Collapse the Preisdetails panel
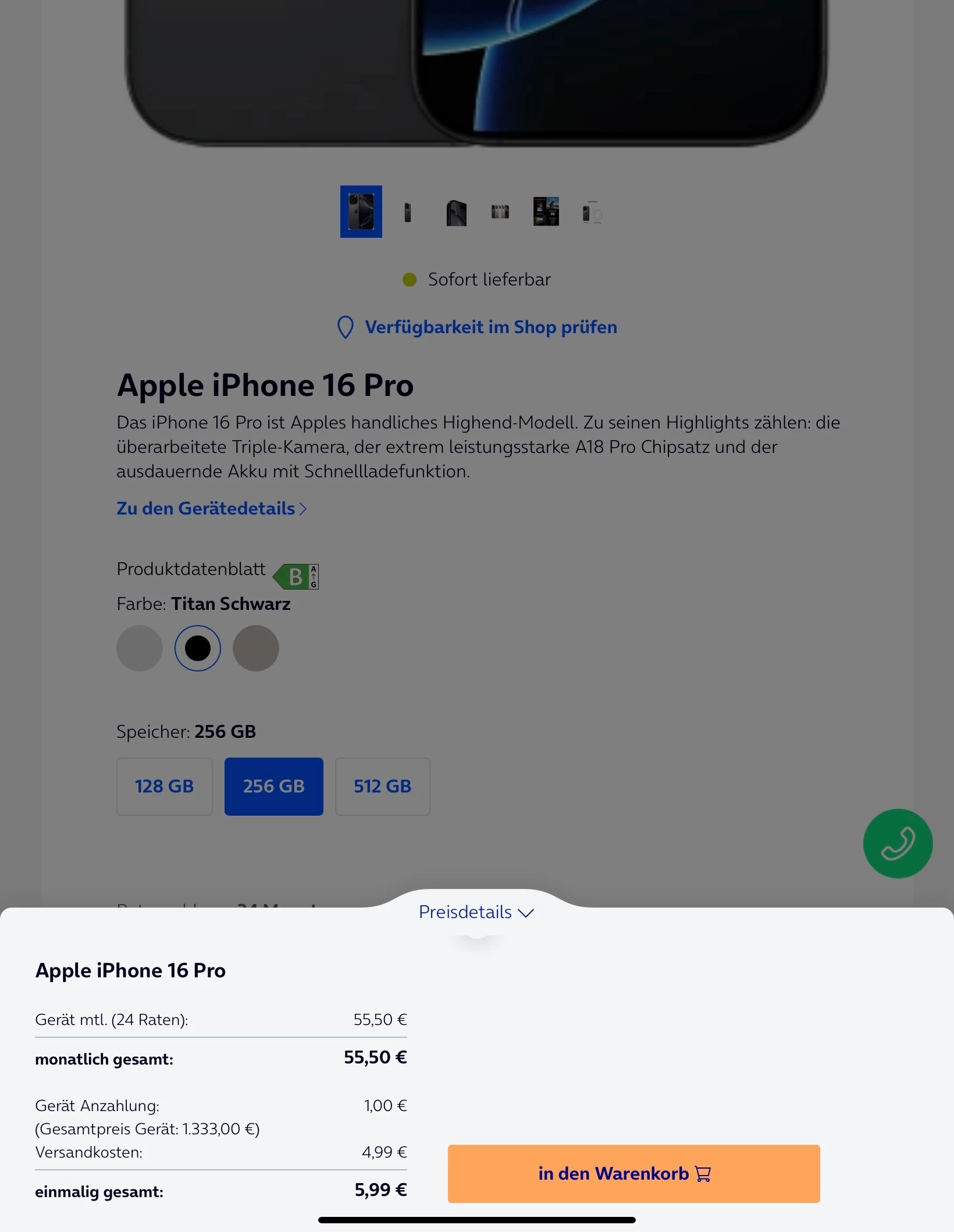Viewport: 954px width, 1232px height. pyautogui.click(x=476, y=912)
